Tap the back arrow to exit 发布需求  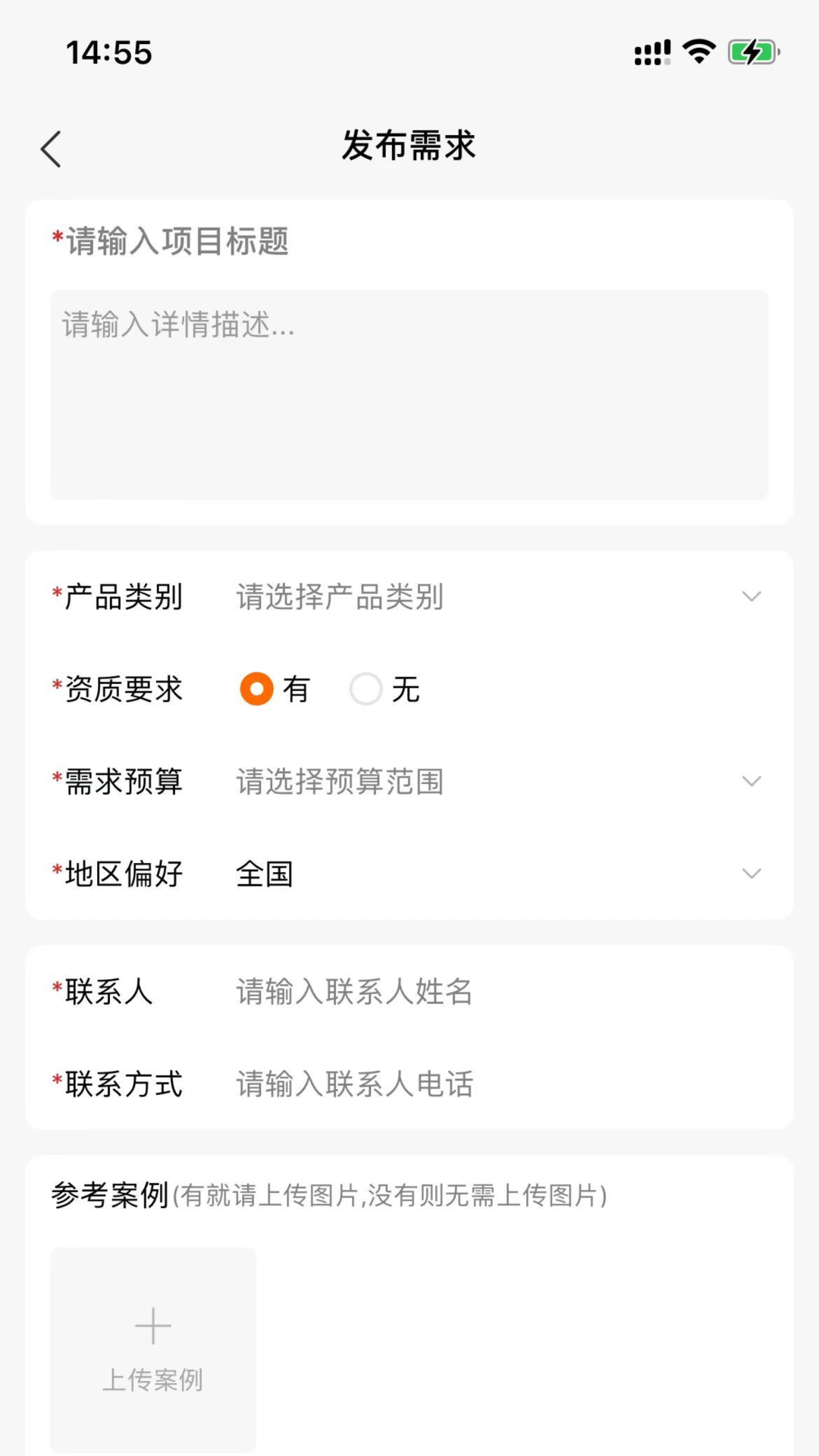click(50, 148)
